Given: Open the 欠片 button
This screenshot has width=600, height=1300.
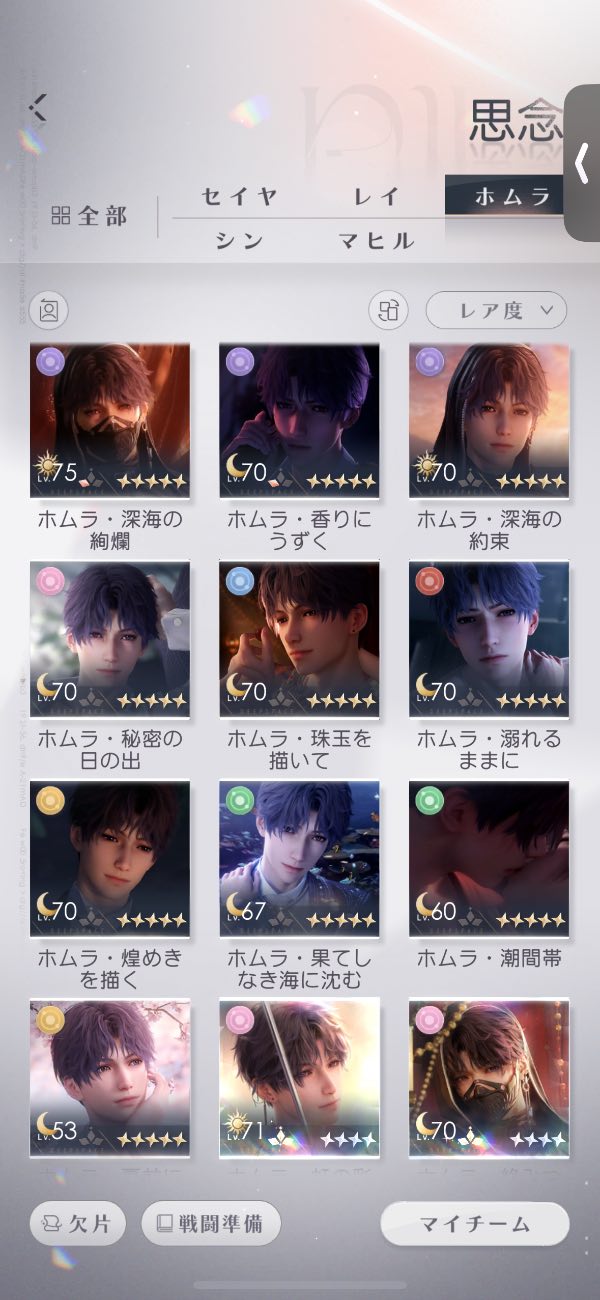Looking at the screenshot, I should point(79,1224).
